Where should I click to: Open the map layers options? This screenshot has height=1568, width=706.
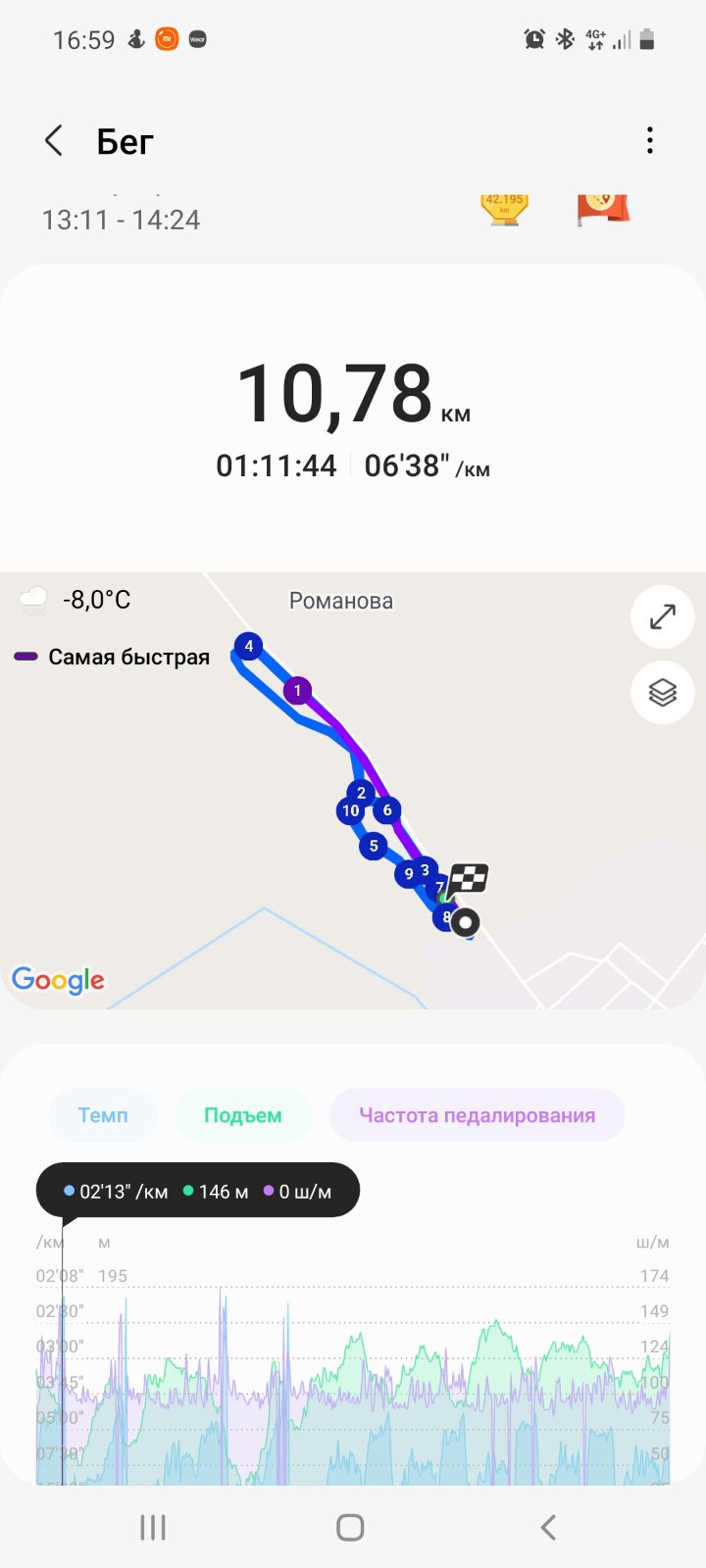(x=663, y=692)
